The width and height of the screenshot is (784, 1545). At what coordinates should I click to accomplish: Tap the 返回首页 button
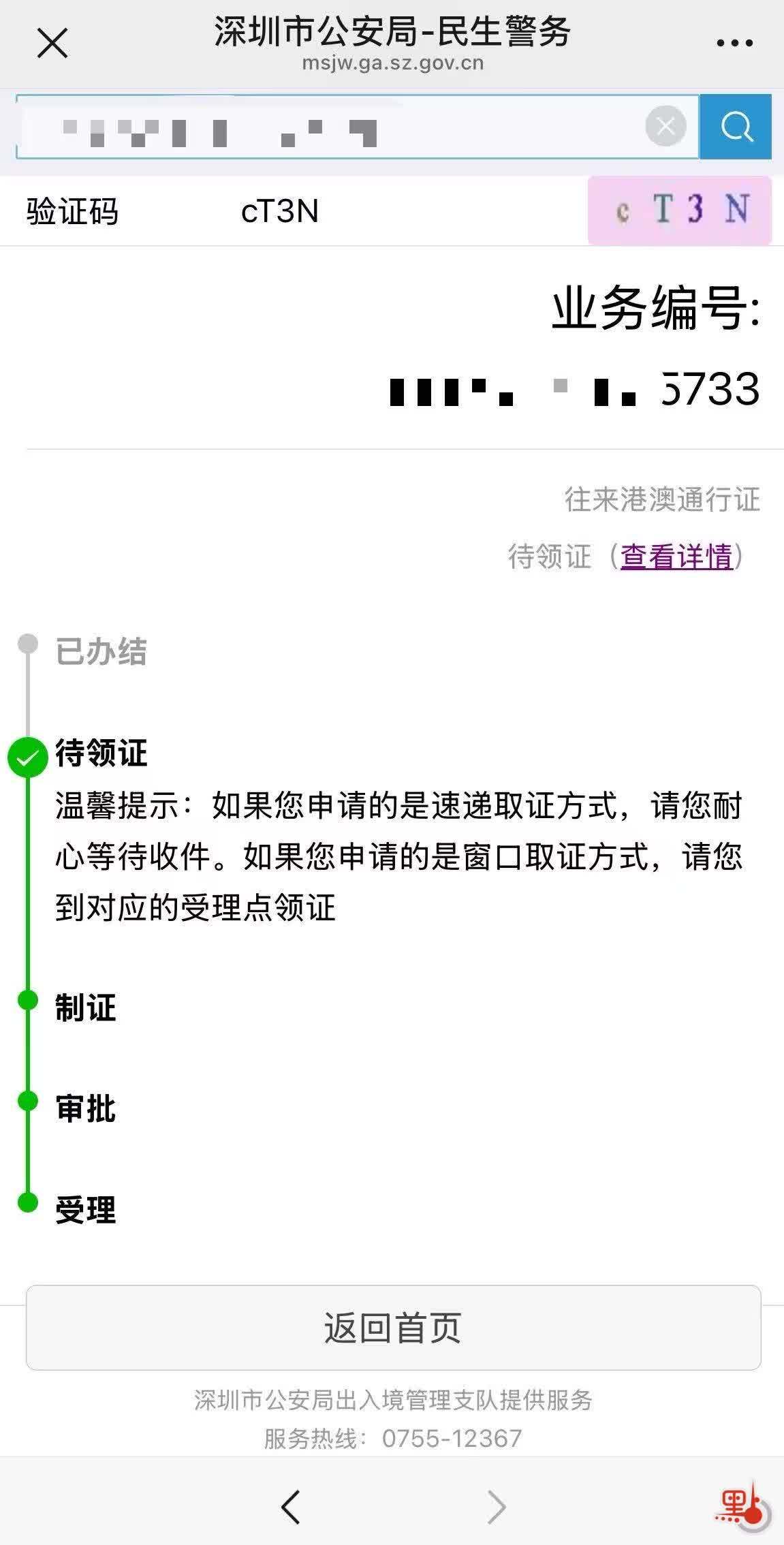coord(393,1327)
